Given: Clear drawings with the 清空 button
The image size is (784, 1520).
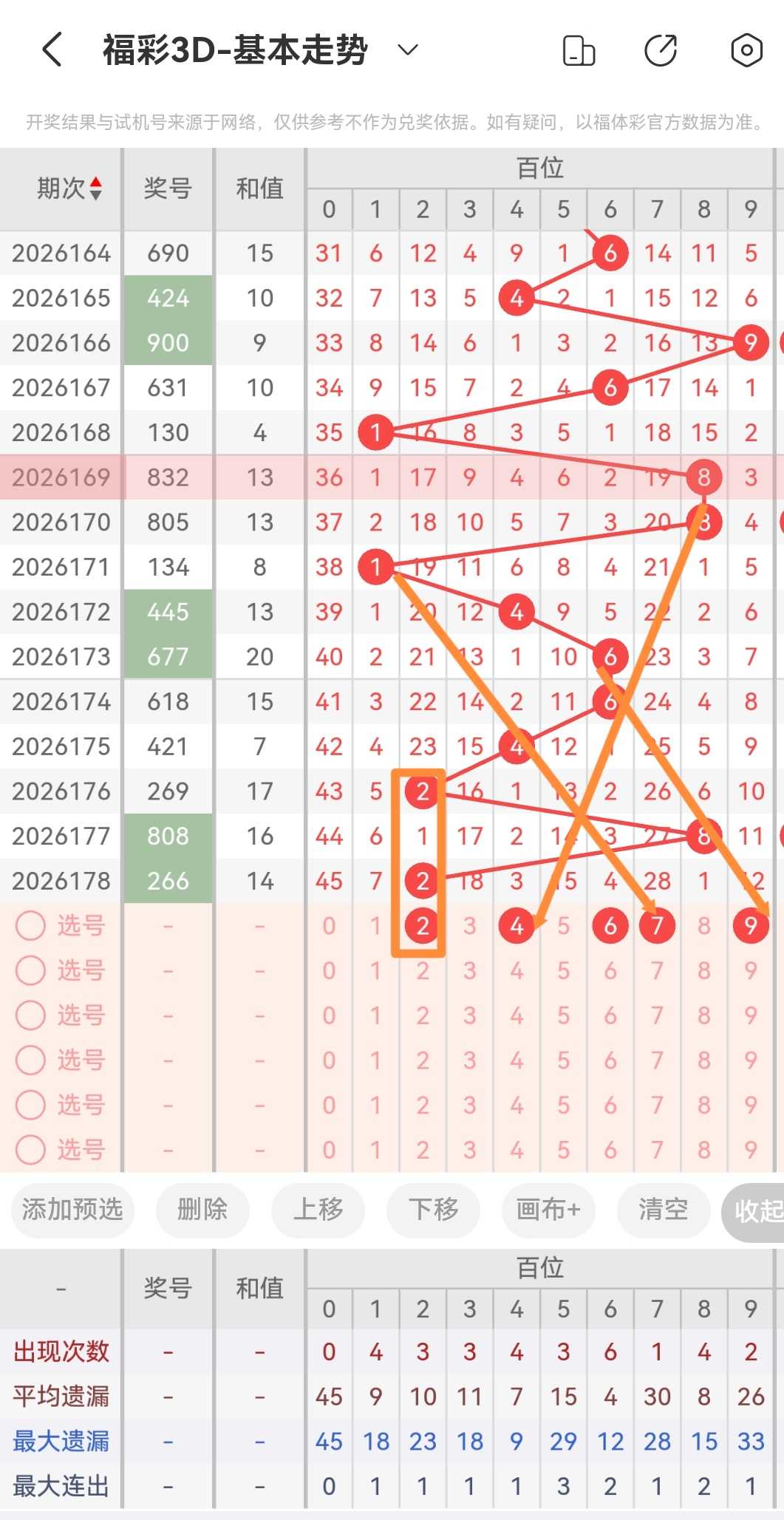Looking at the screenshot, I should (664, 1210).
